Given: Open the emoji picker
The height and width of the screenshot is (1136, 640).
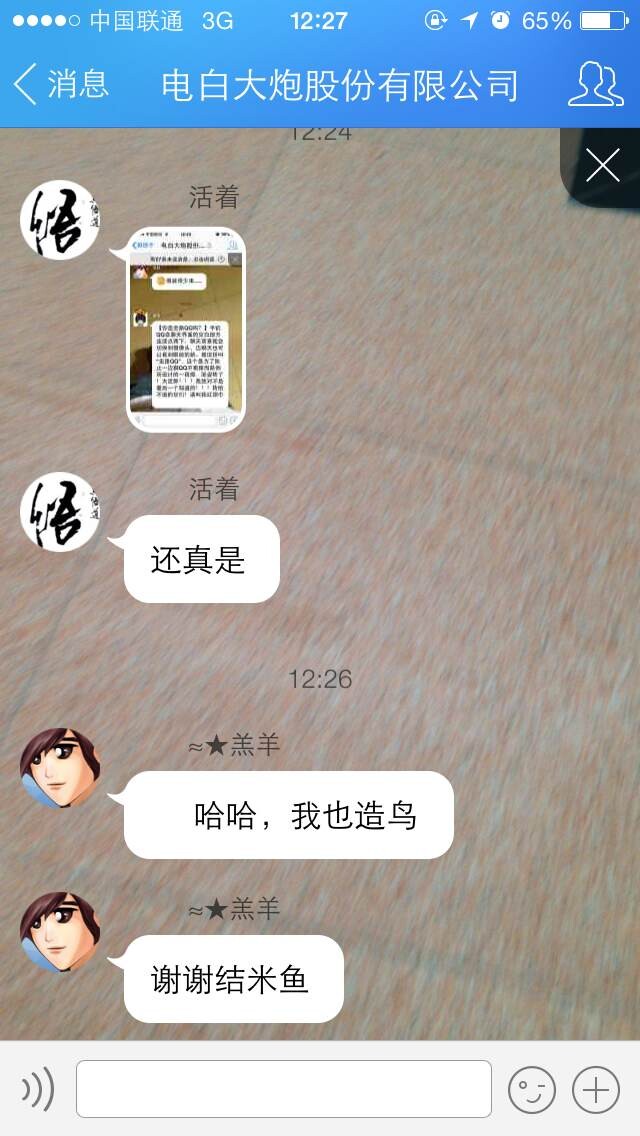Looking at the screenshot, I should click(x=531, y=1089).
